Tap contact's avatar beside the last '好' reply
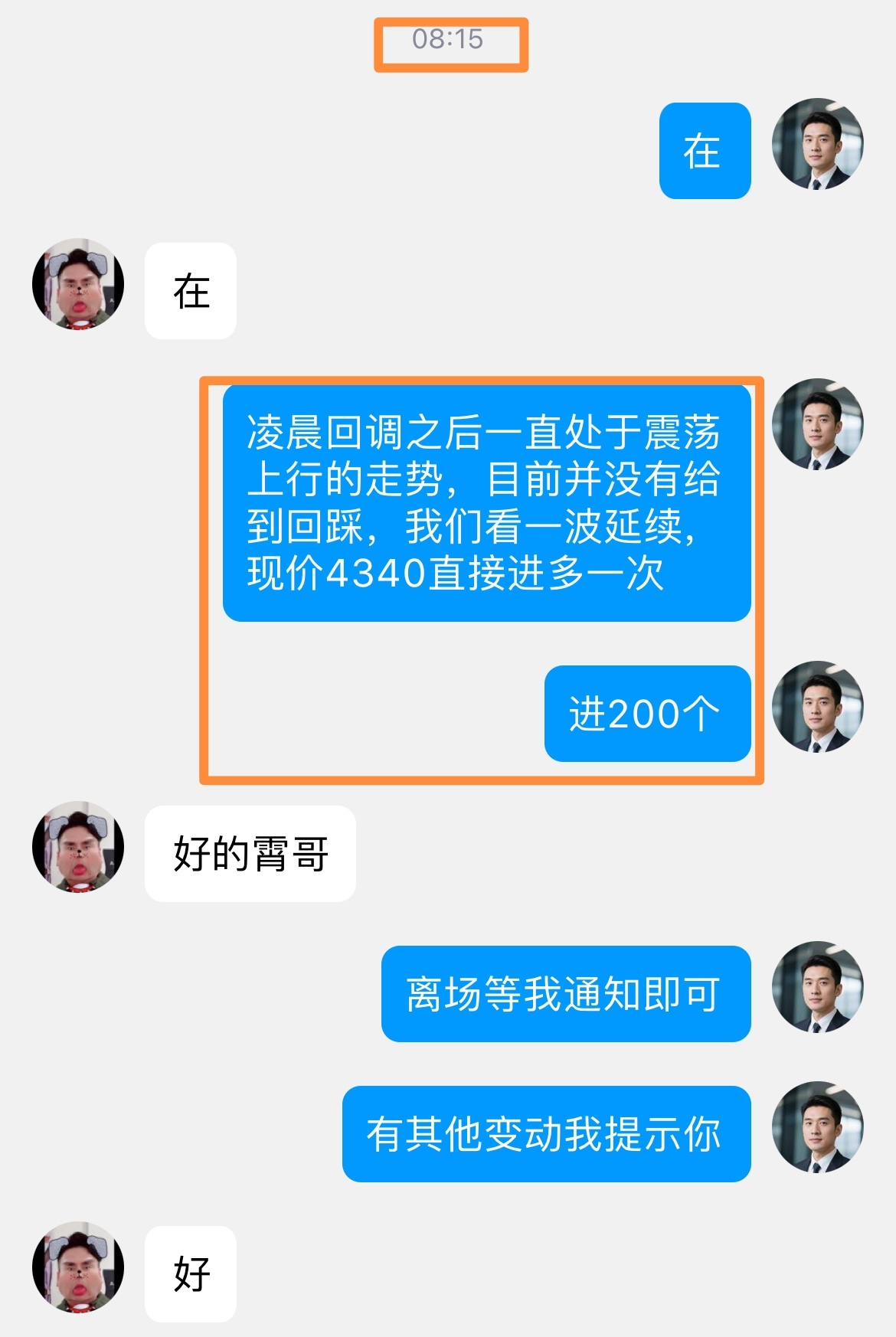This screenshot has height=1337, width=896. click(x=78, y=1267)
